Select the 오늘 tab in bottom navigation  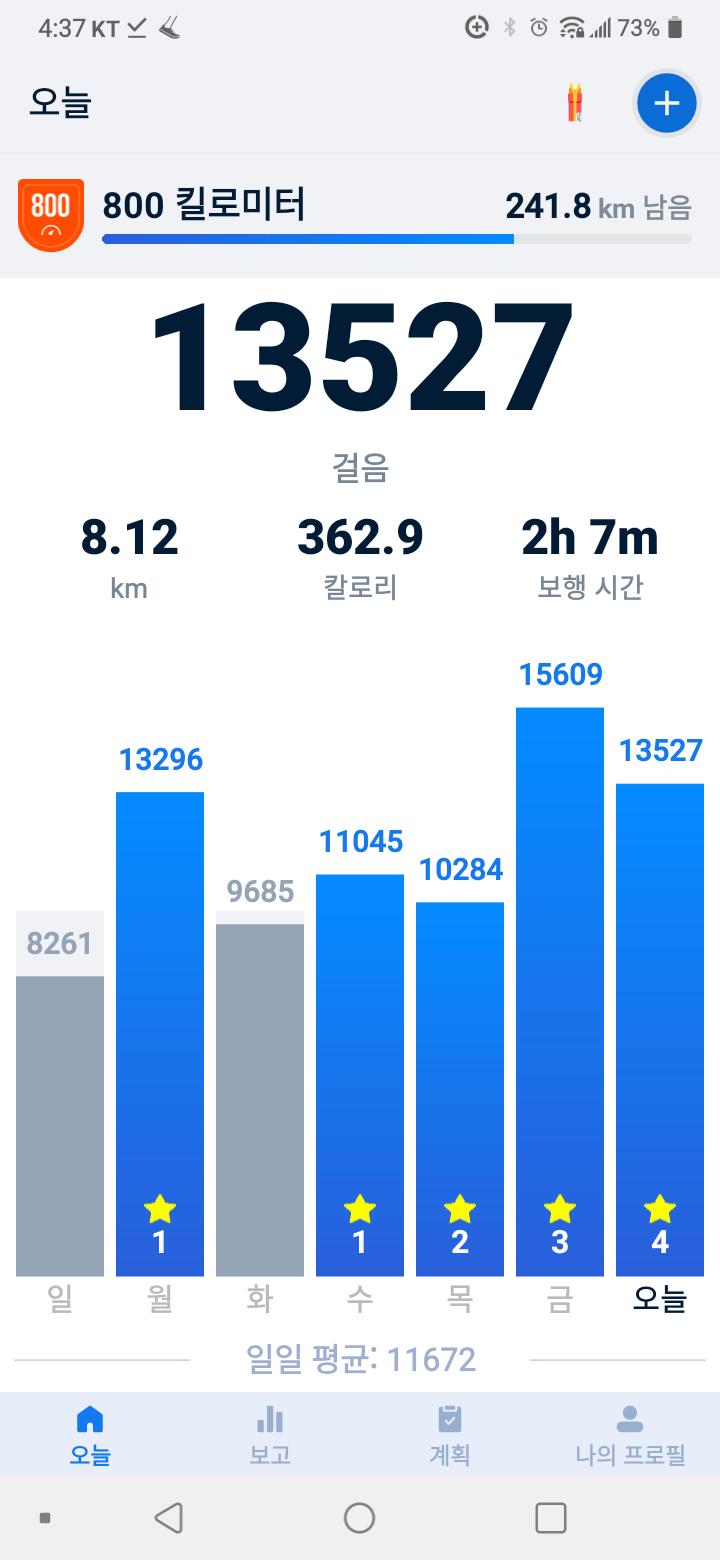point(90,1434)
